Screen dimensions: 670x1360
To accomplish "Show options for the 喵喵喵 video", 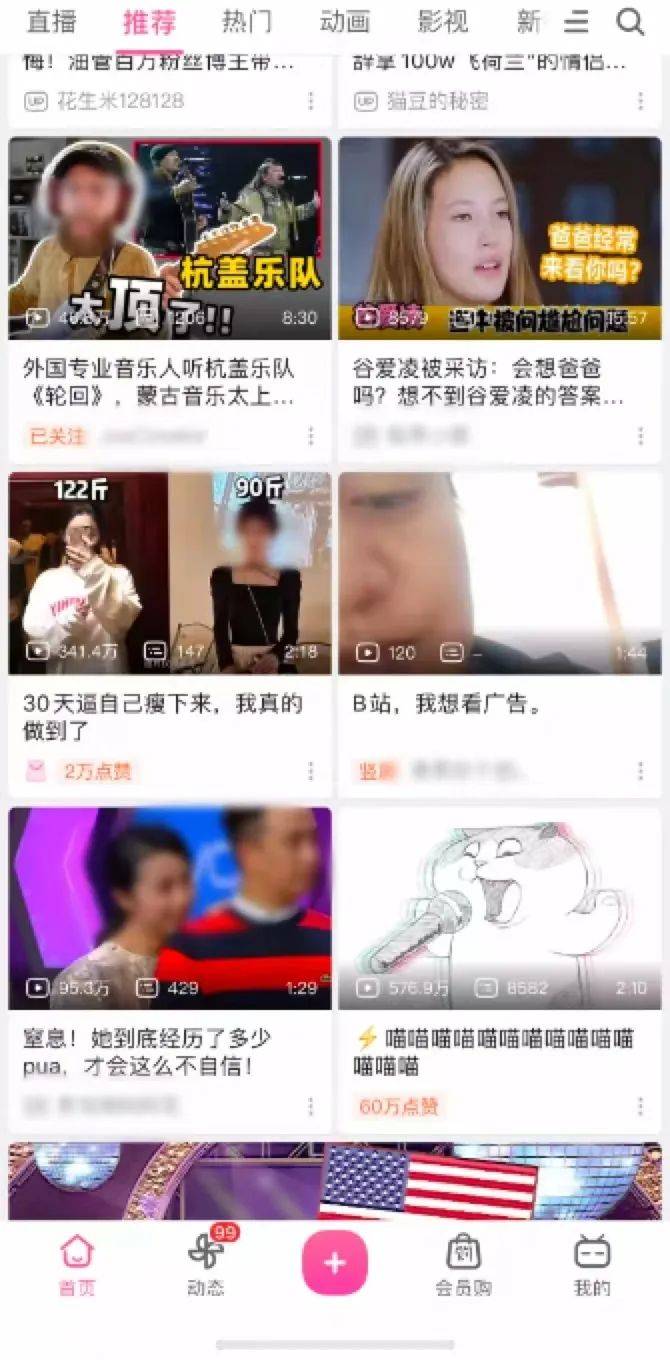I will pos(641,1106).
